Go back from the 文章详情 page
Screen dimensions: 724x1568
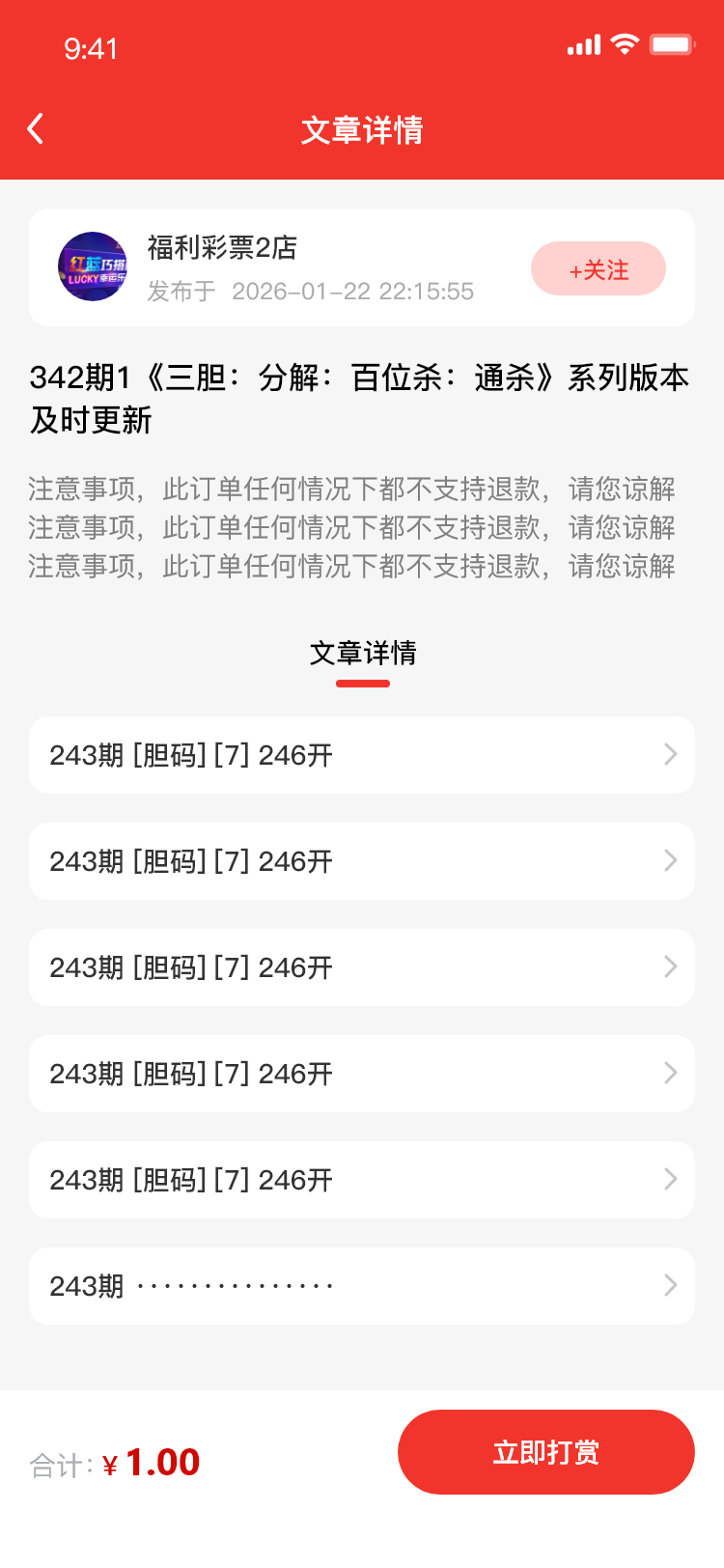tap(36, 128)
